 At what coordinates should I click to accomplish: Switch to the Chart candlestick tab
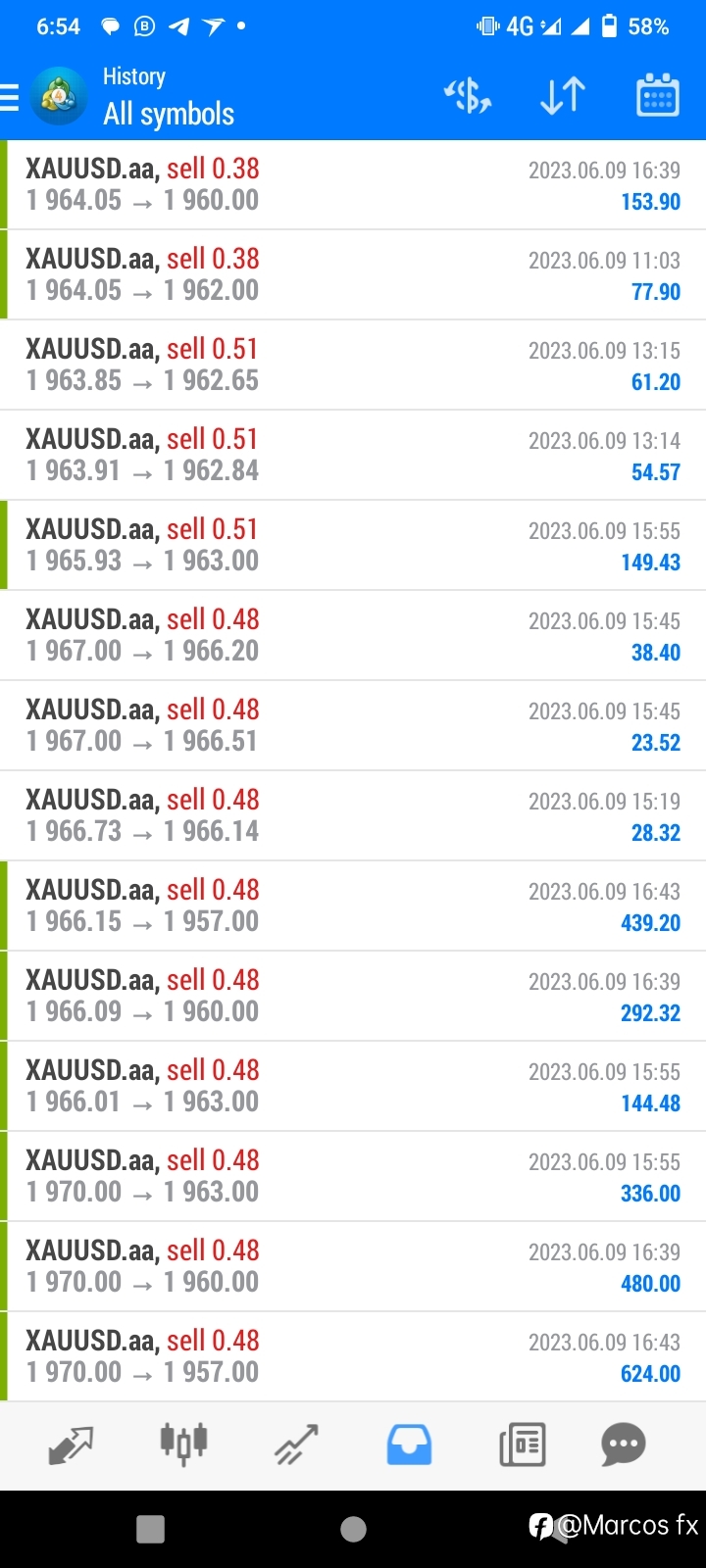(x=183, y=1444)
